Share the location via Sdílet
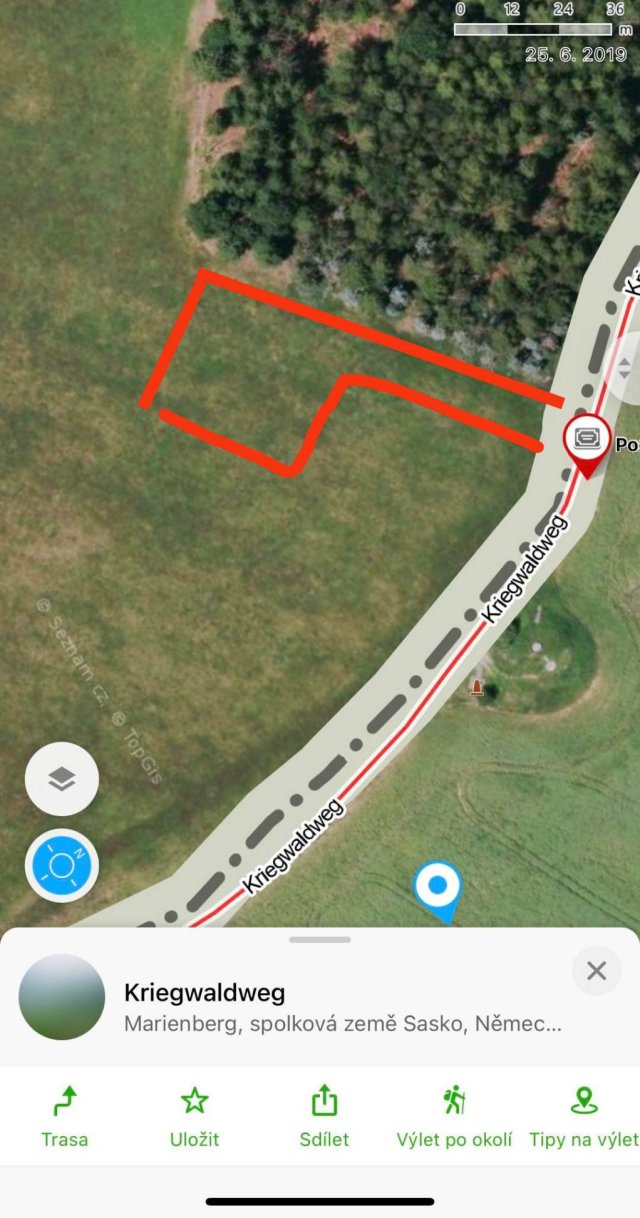Screen dimensions: 640x1218 pos(324,1117)
